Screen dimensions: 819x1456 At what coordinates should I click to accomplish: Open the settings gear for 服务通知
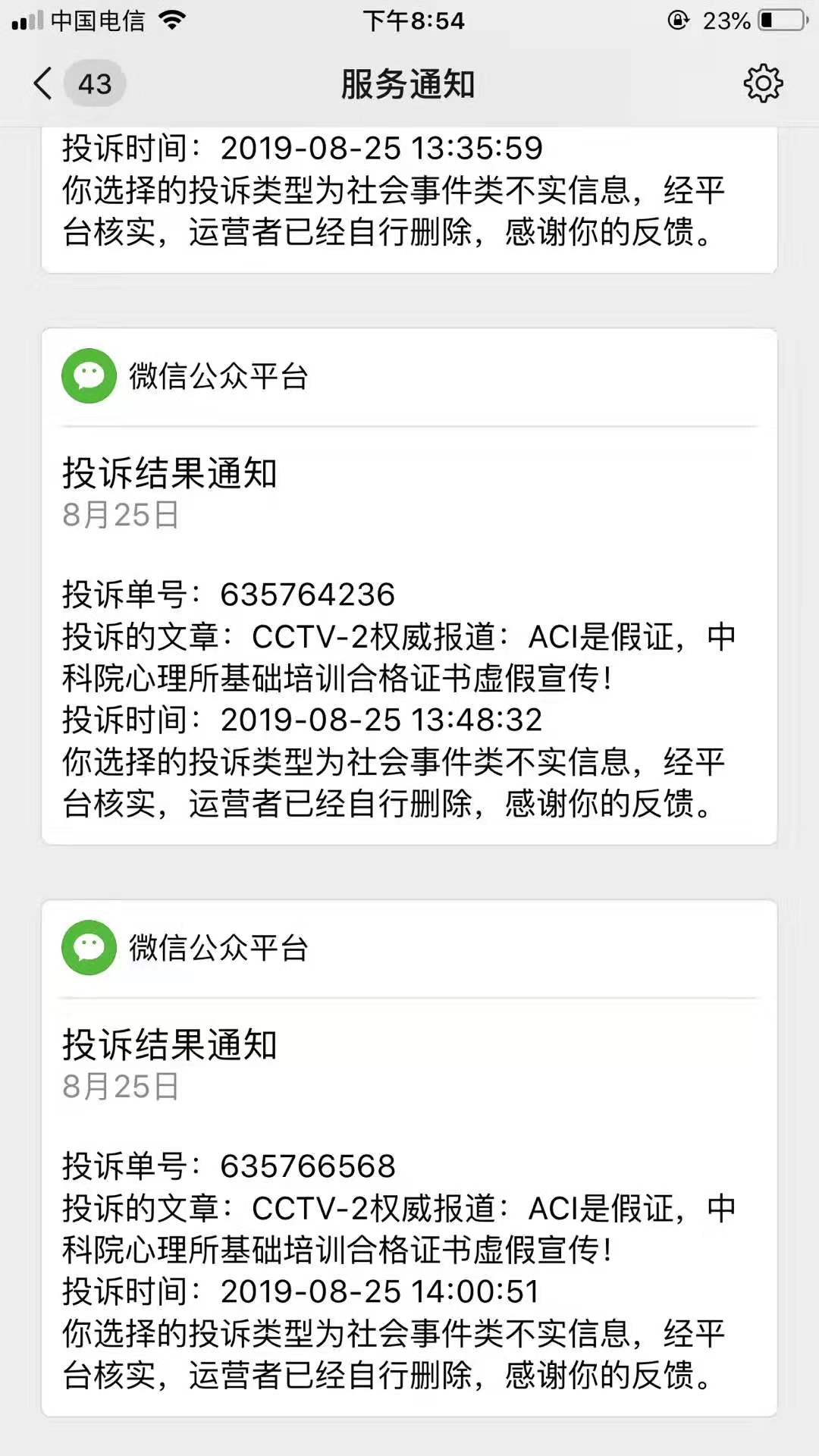762,84
